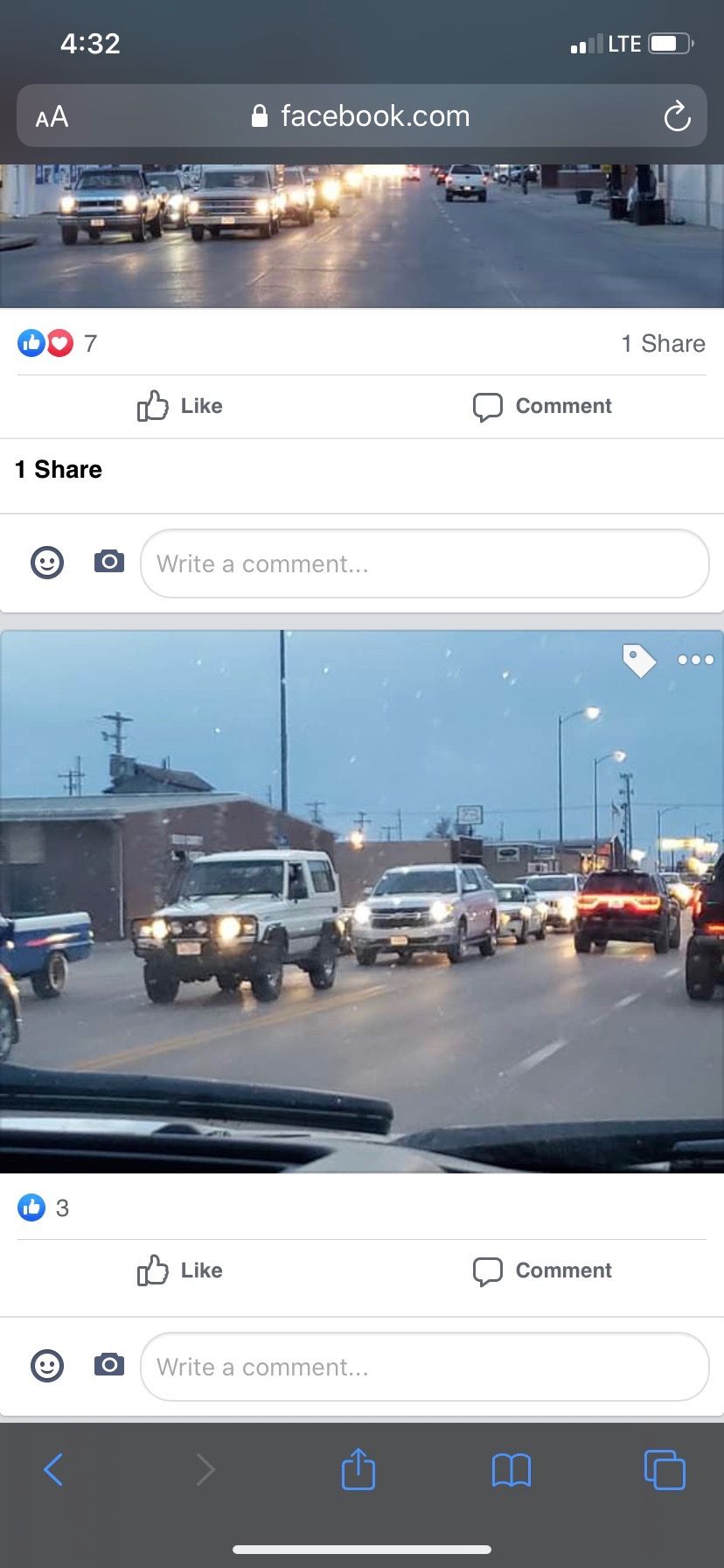Viewport: 724px width, 1568px height.
Task: Add emoji to first post's comment
Action: tap(47, 562)
